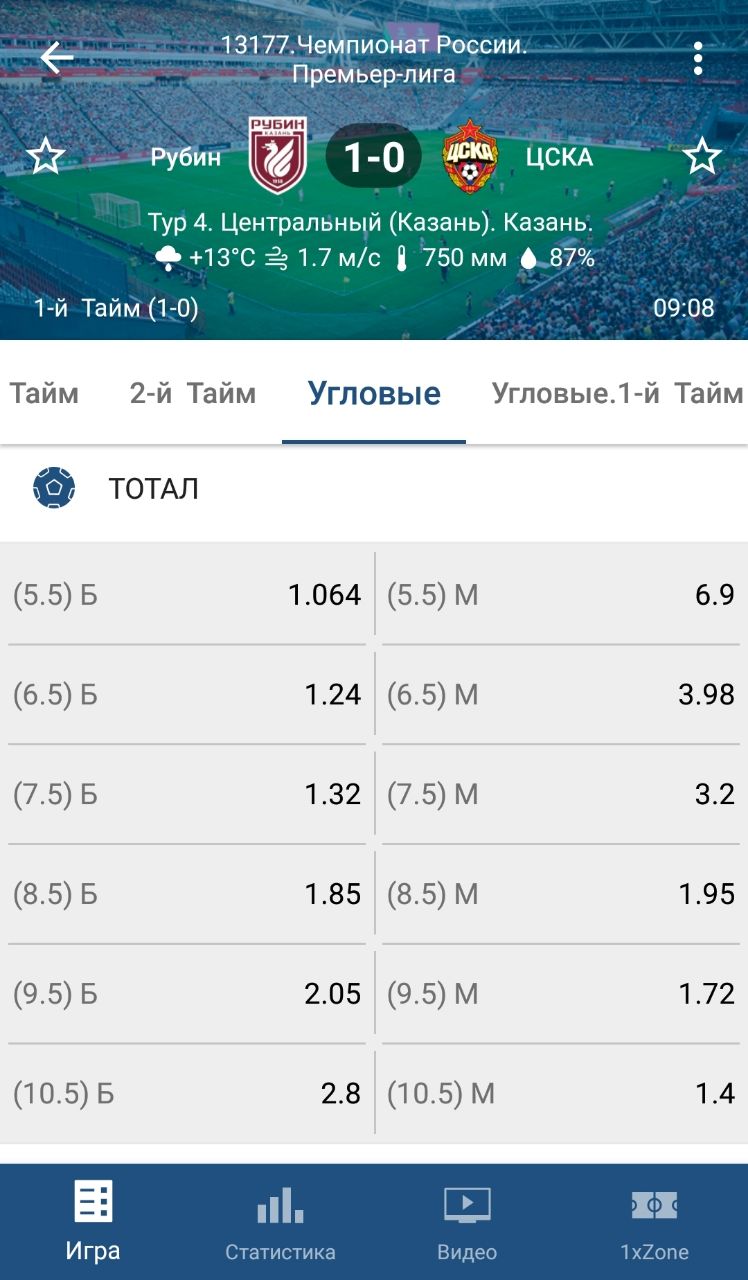This screenshot has height=1280, width=748.
Task: Open the 1xZone view
Action: [654, 1222]
